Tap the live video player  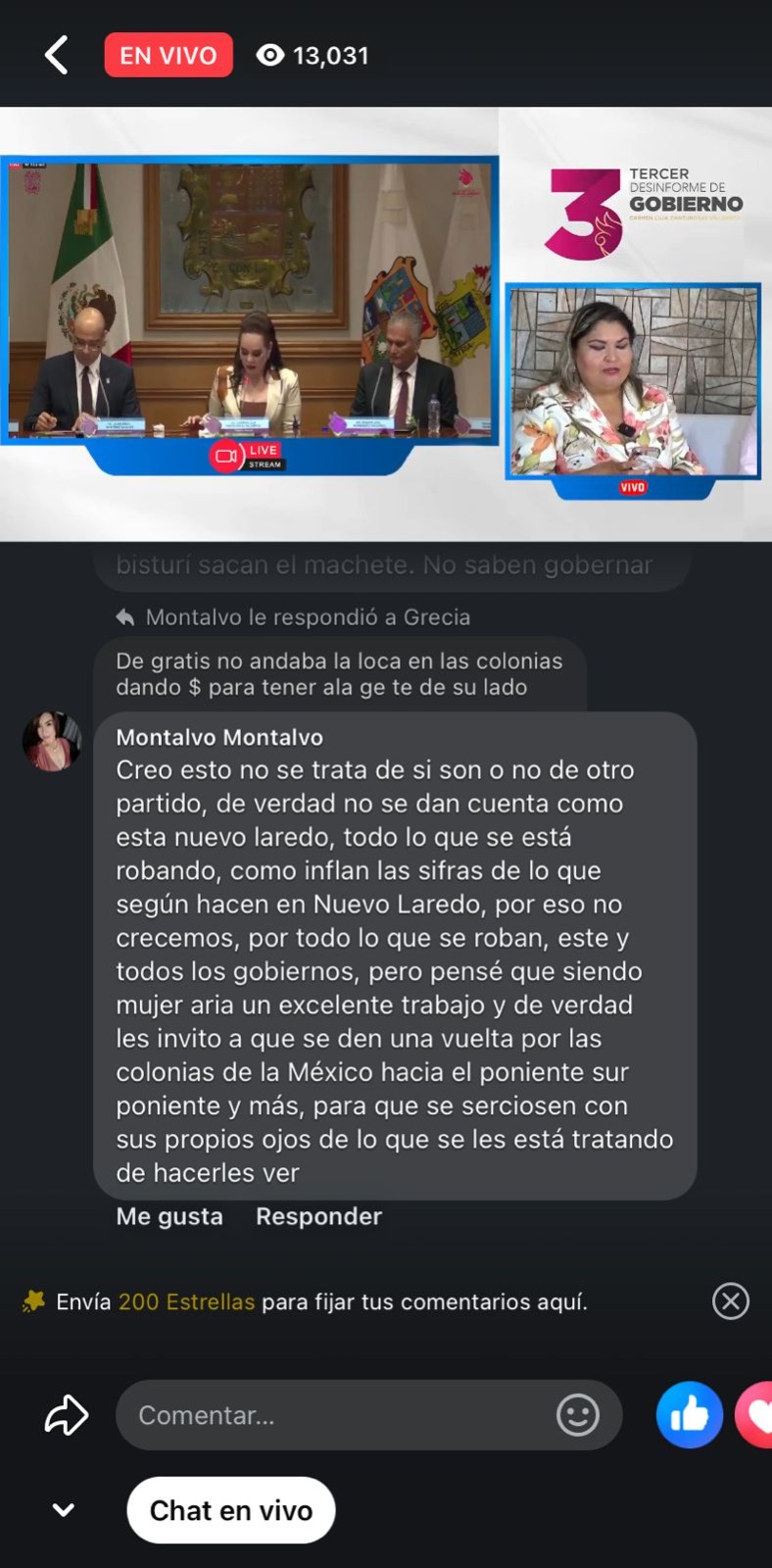pyautogui.click(x=386, y=323)
